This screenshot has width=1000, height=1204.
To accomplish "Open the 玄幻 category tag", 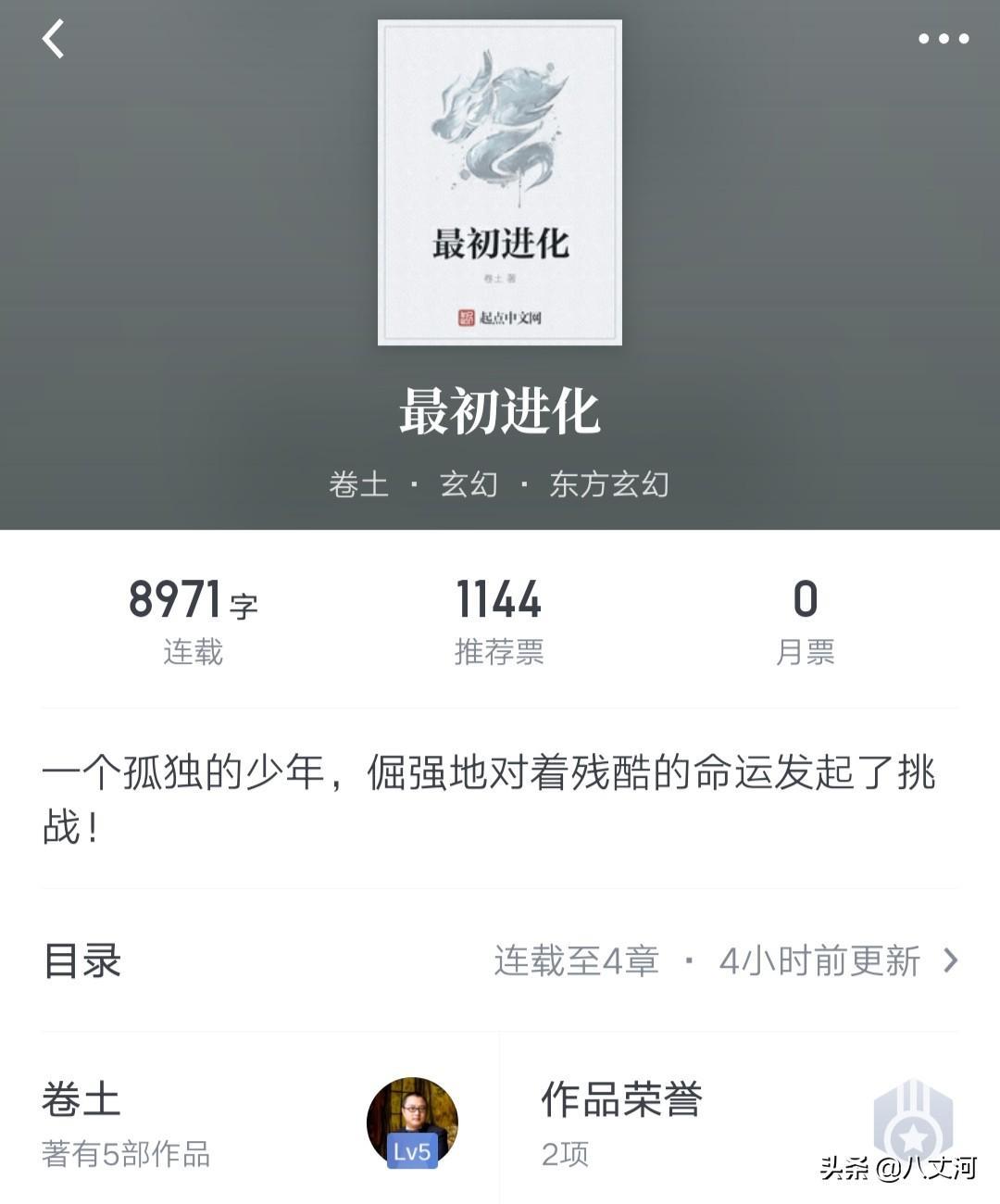I will tap(469, 484).
